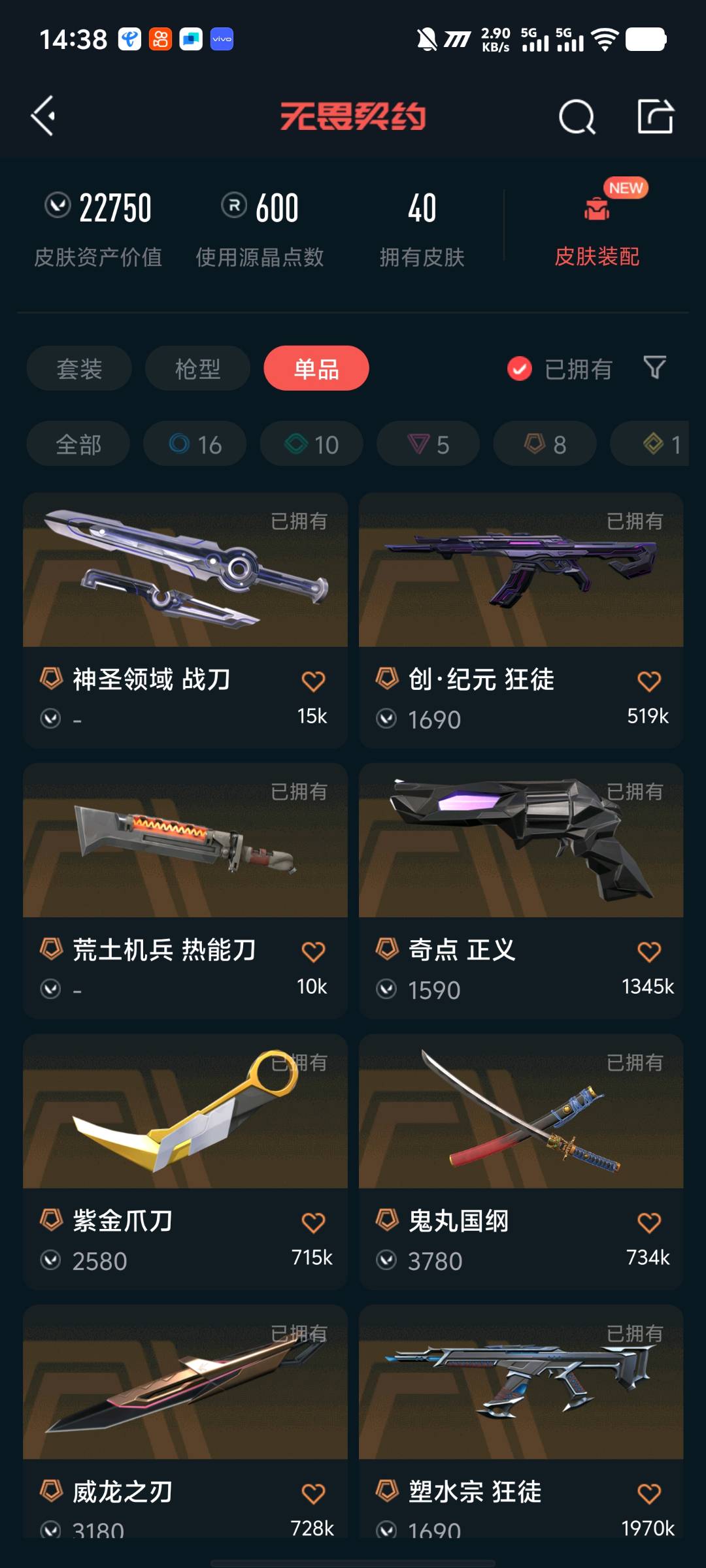Filter by the orange tier chip with 8

point(545,444)
